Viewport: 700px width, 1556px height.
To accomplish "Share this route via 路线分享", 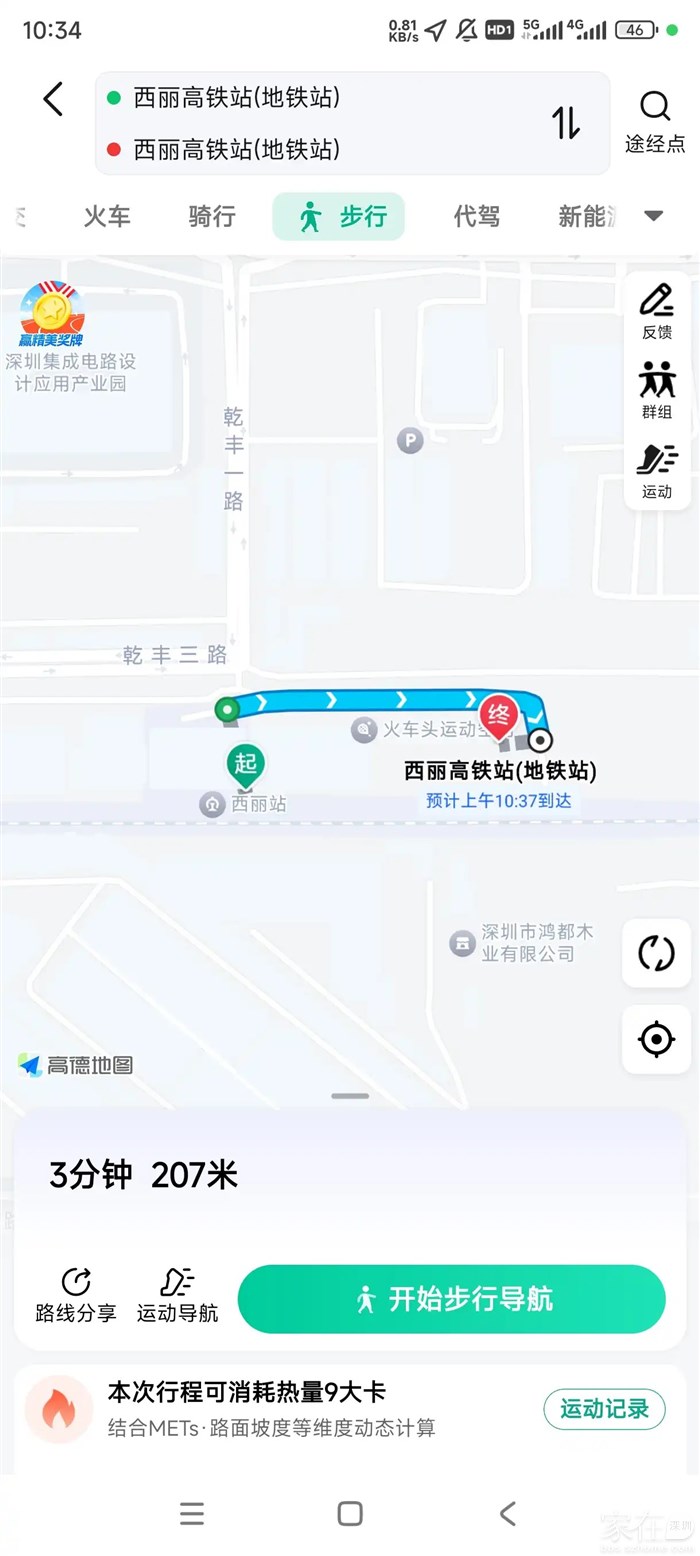I will [76, 1295].
